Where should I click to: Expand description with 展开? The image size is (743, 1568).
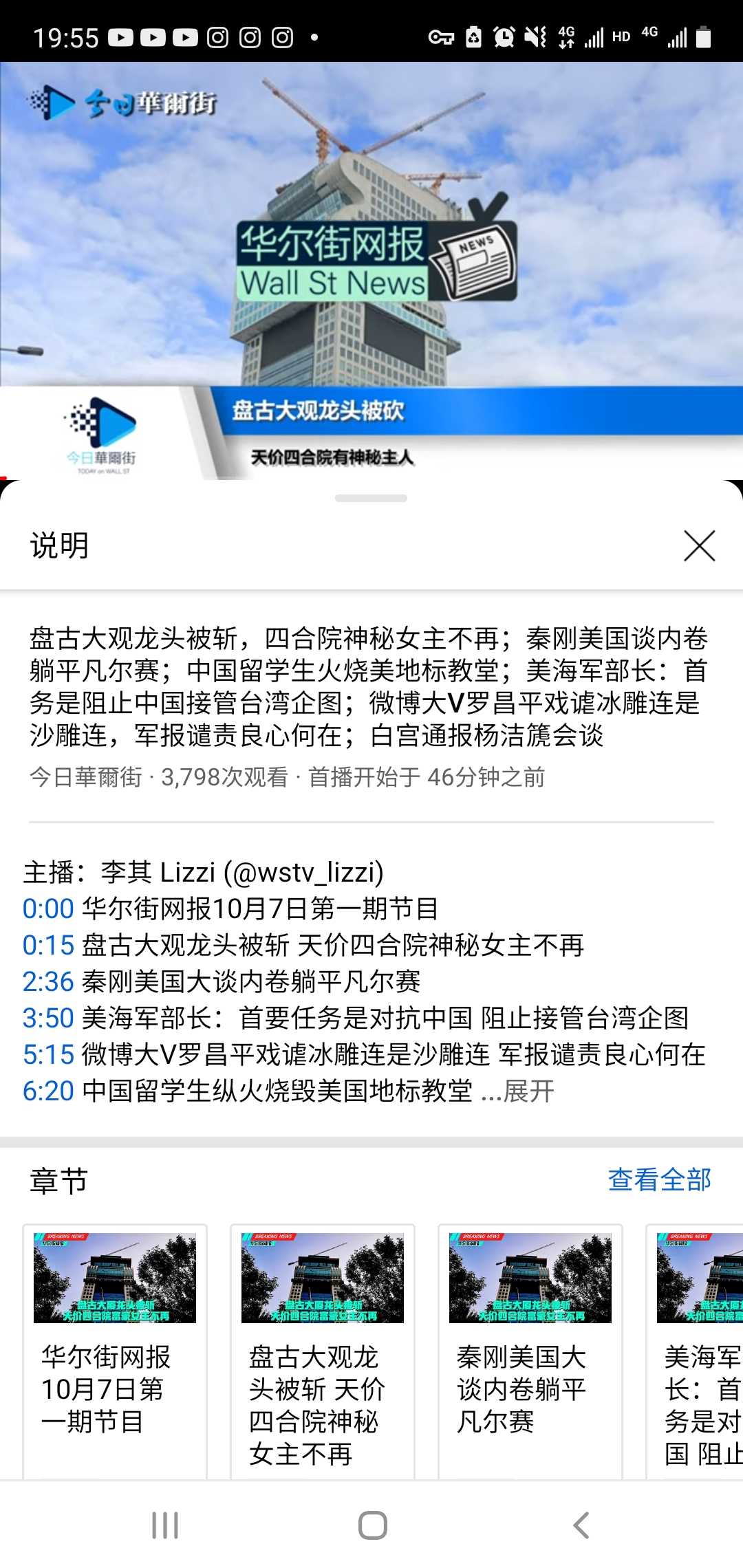point(528,1091)
